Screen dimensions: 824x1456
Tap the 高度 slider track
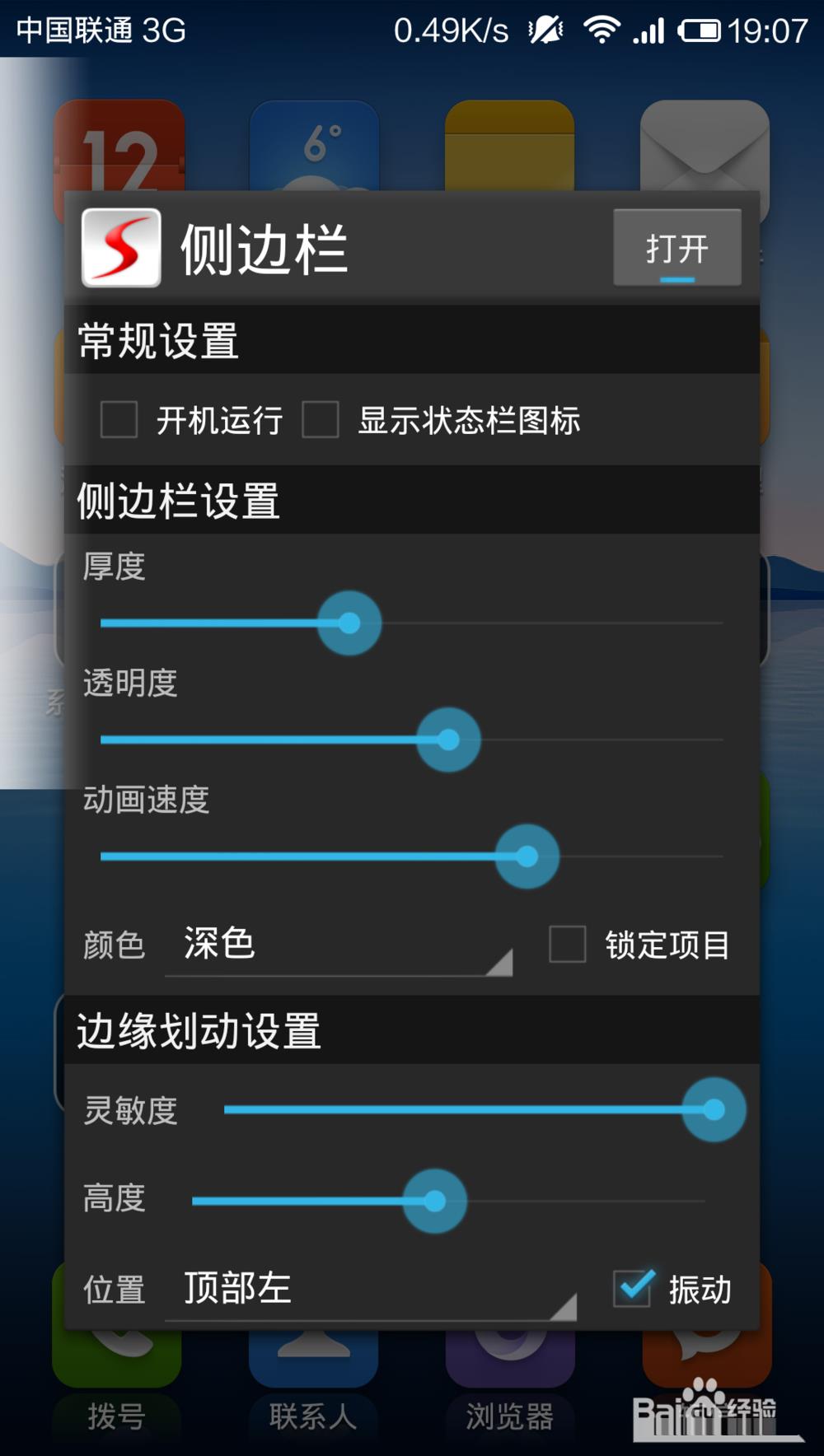tap(448, 1202)
